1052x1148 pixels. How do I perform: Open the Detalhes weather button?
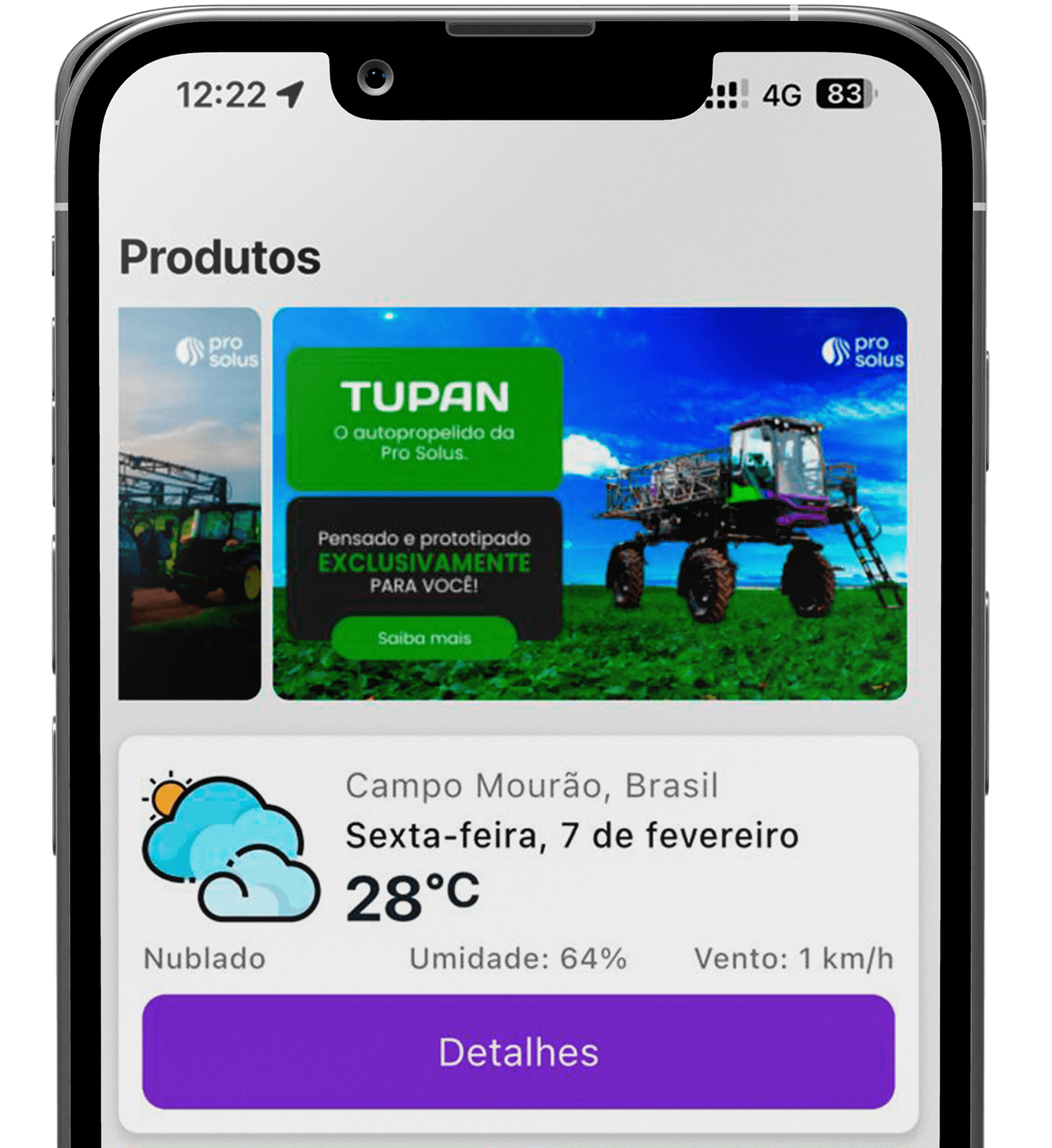518,1051
